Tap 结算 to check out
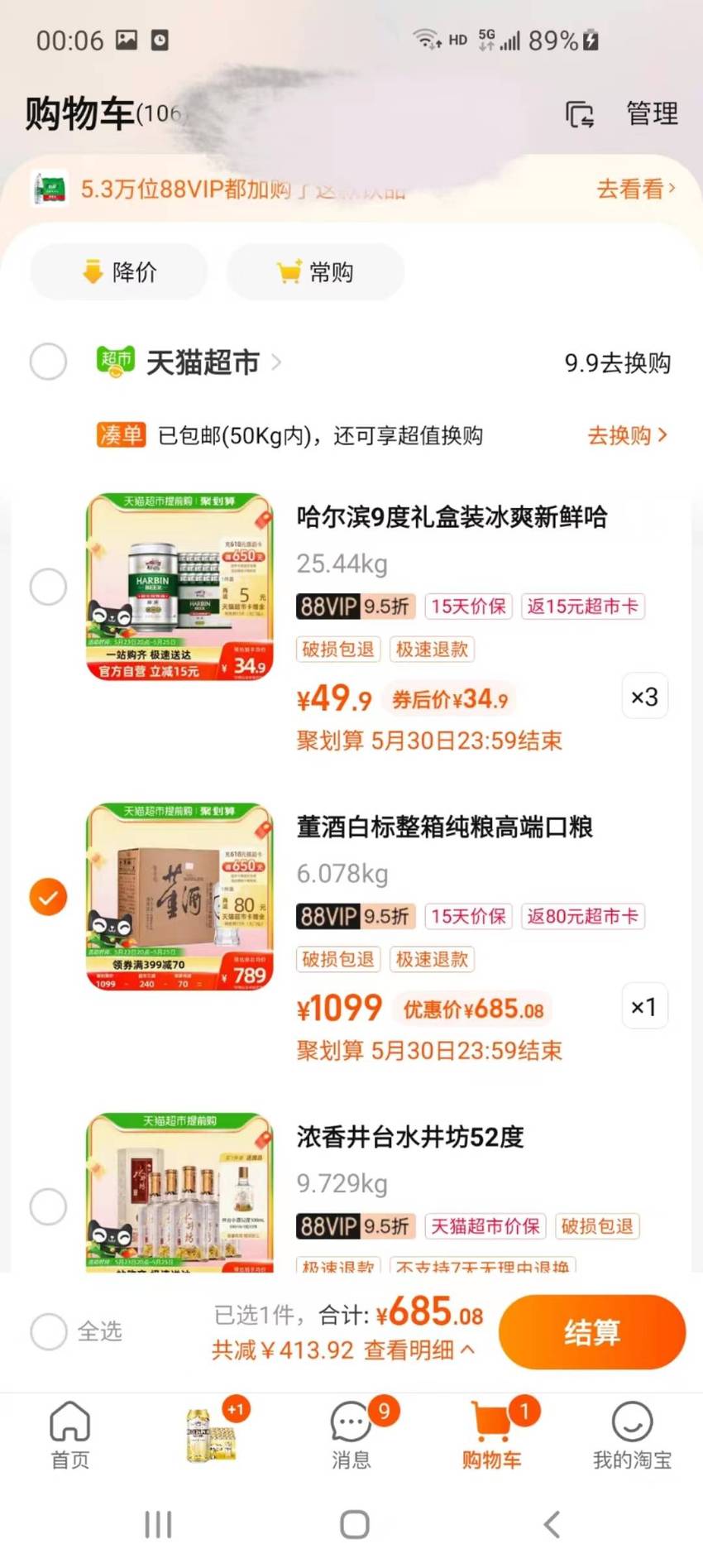The height and width of the screenshot is (1568, 703). tap(592, 1332)
